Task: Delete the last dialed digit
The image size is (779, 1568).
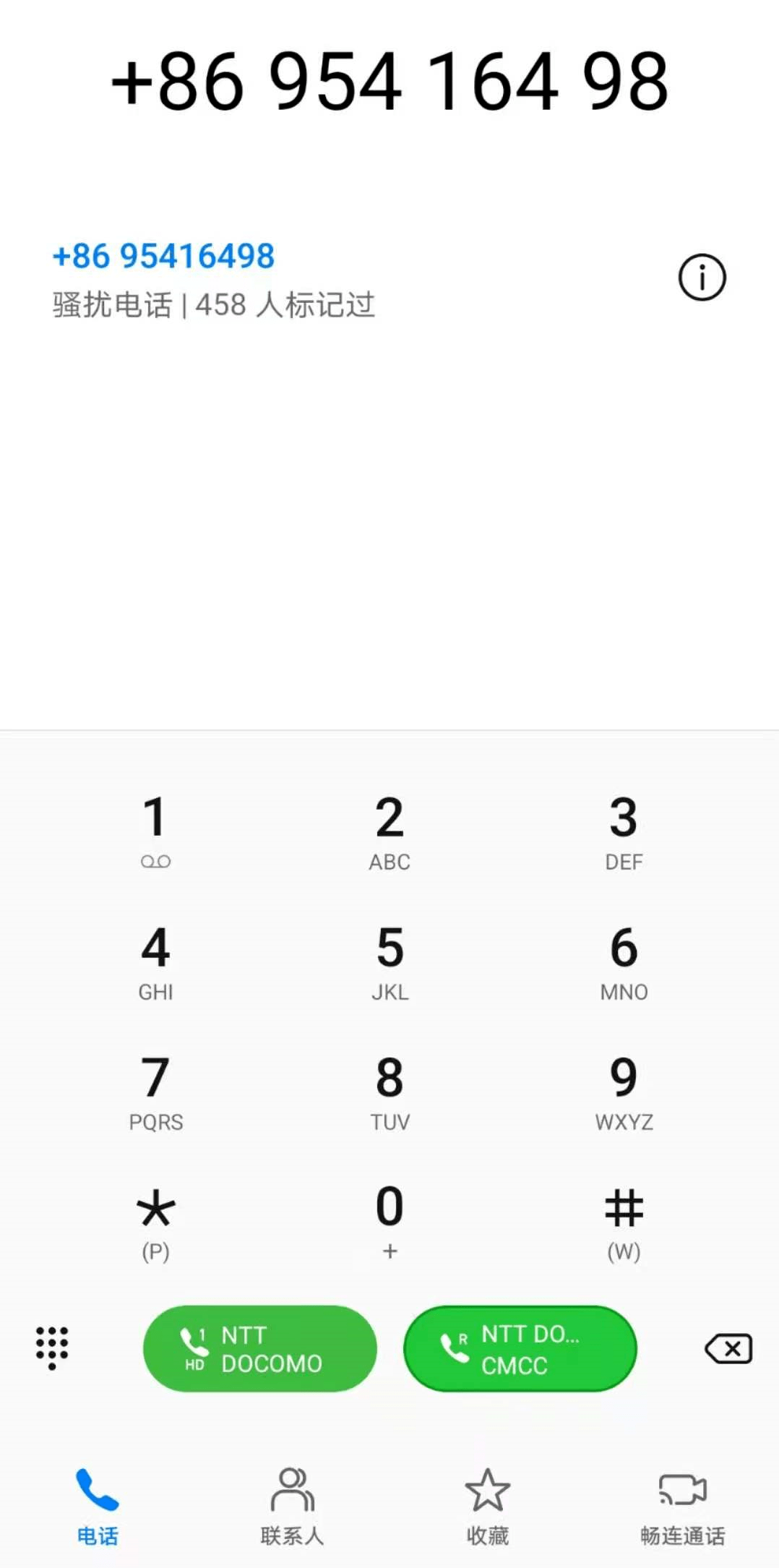Action: (x=728, y=1348)
